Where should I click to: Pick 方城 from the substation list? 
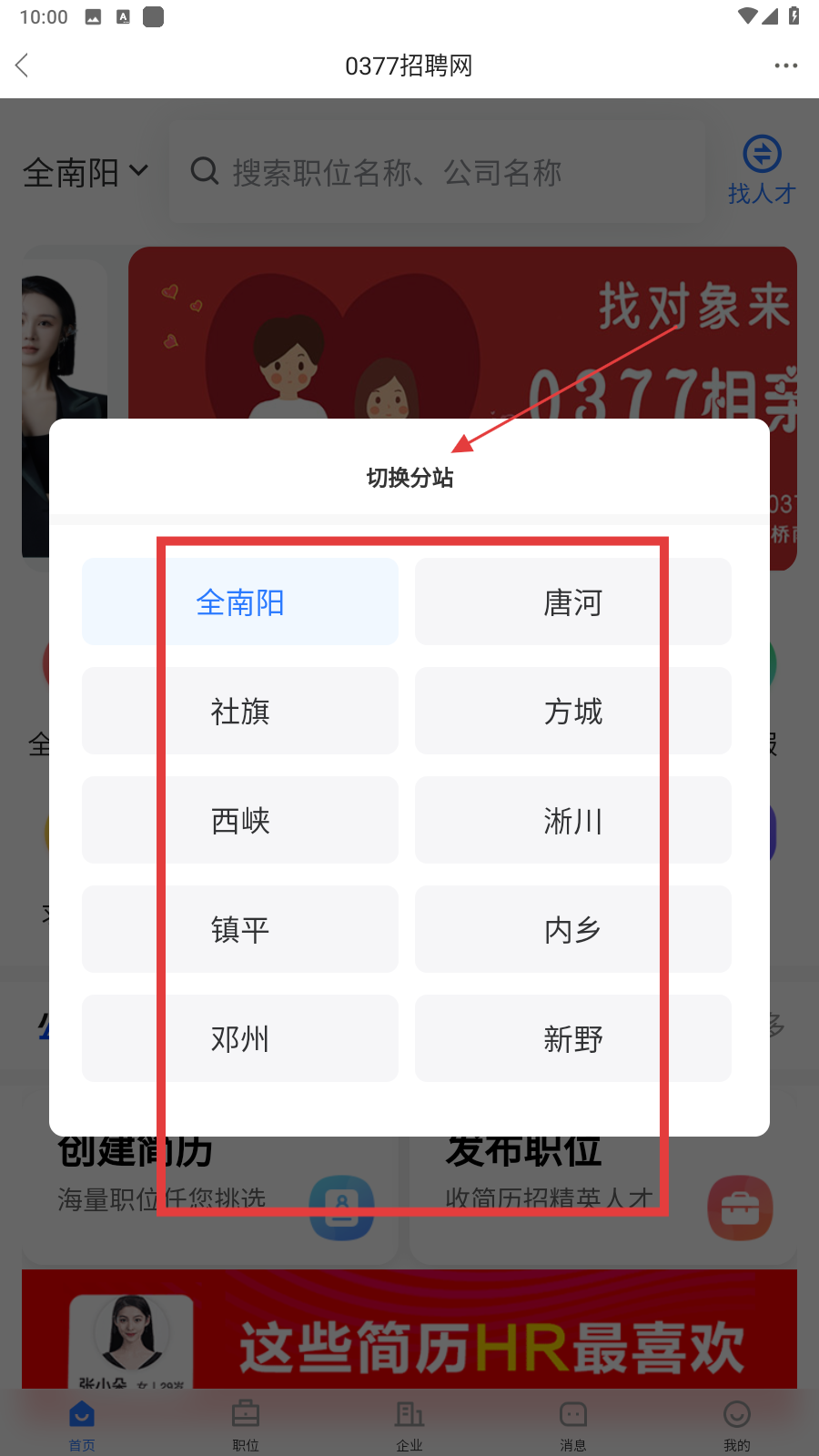pos(572,712)
